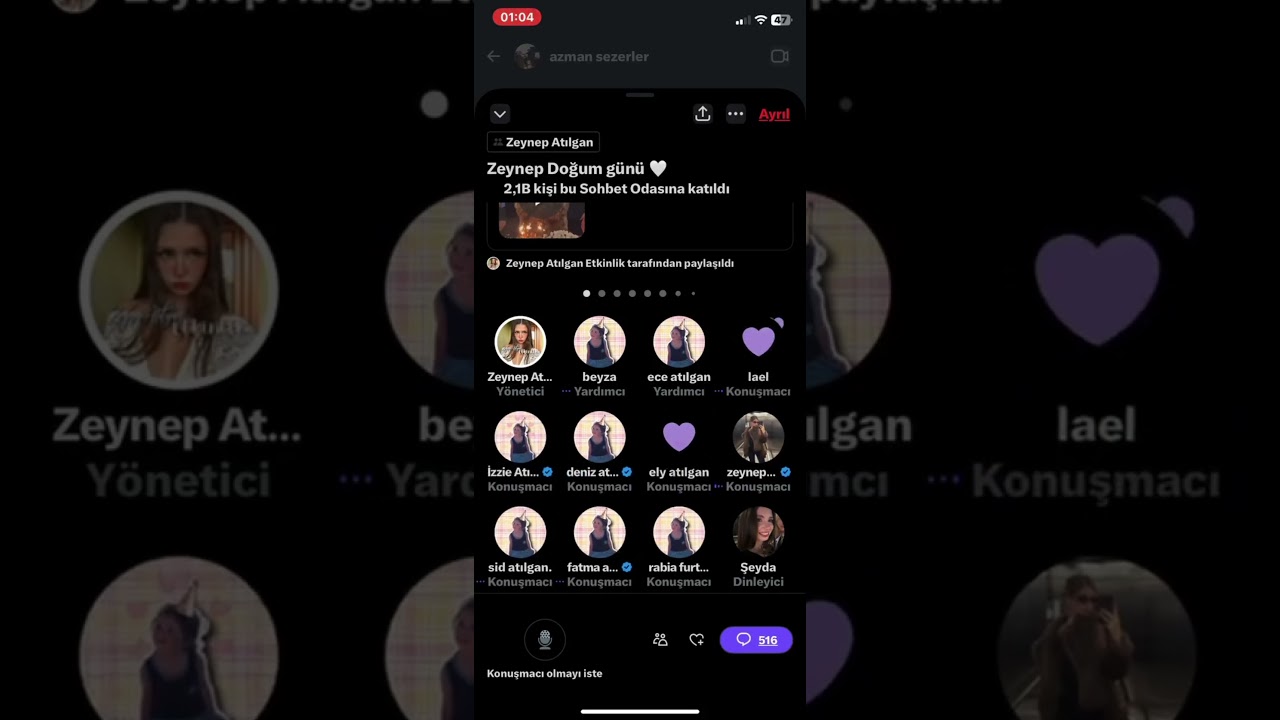Collapse the room with the down chevron
The width and height of the screenshot is (1280, 720).
[500, 114]
